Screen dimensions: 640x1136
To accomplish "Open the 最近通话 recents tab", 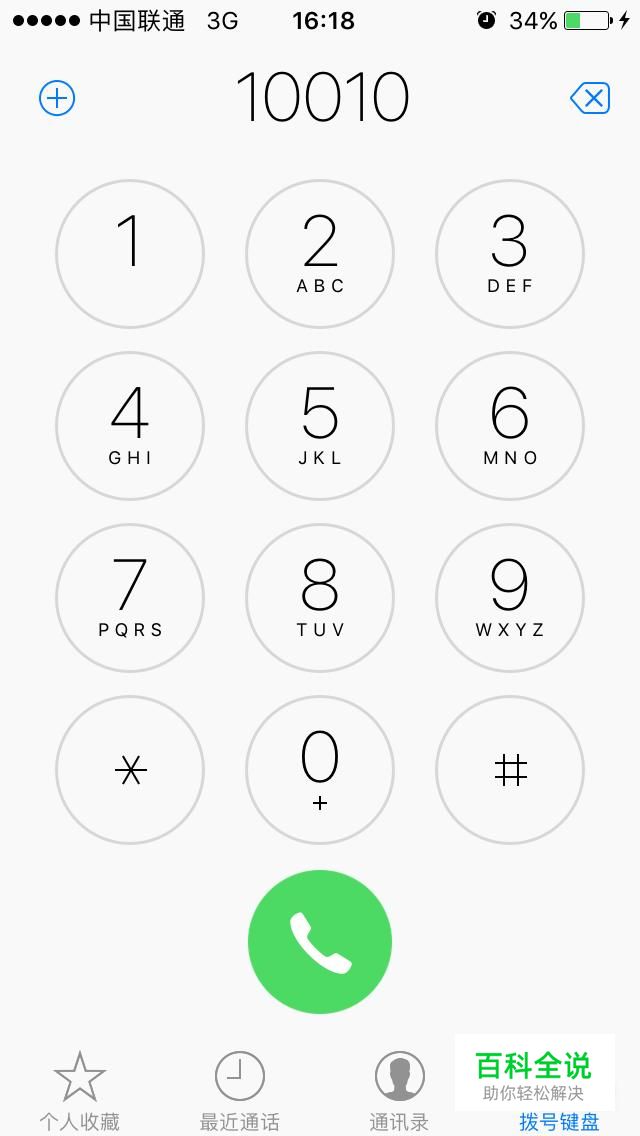I will tap(240, 1090).
